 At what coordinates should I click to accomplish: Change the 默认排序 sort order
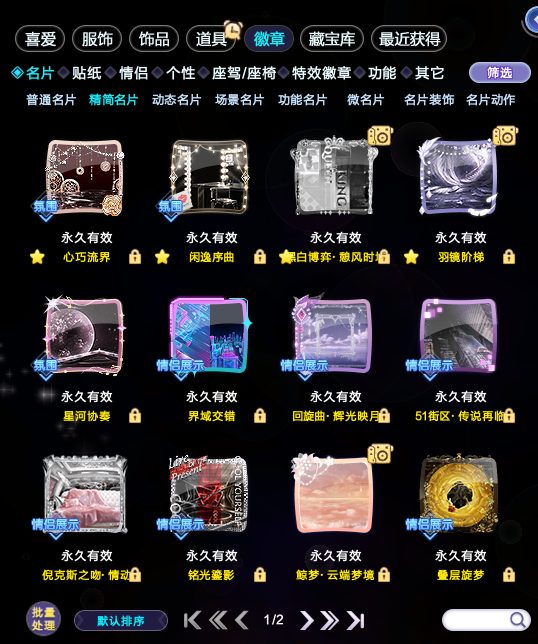[121, 621]
